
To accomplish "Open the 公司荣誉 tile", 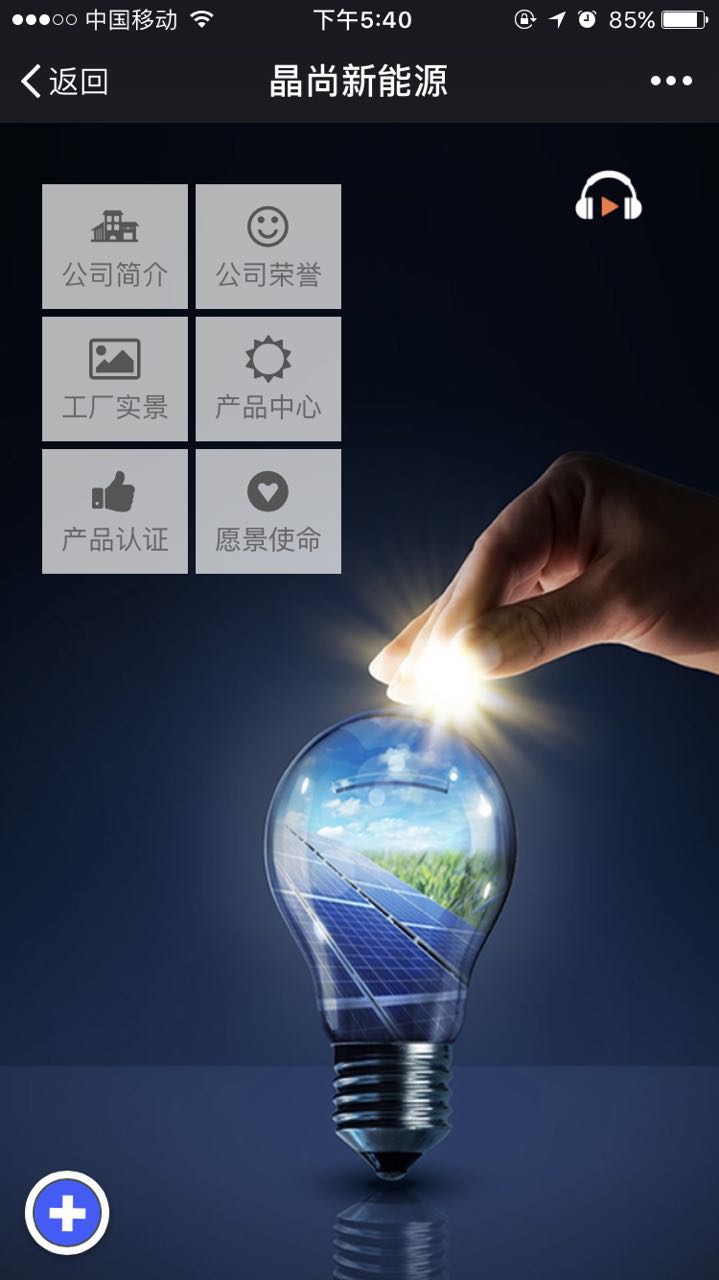I will pyautogui.click(x=268, y=247).
